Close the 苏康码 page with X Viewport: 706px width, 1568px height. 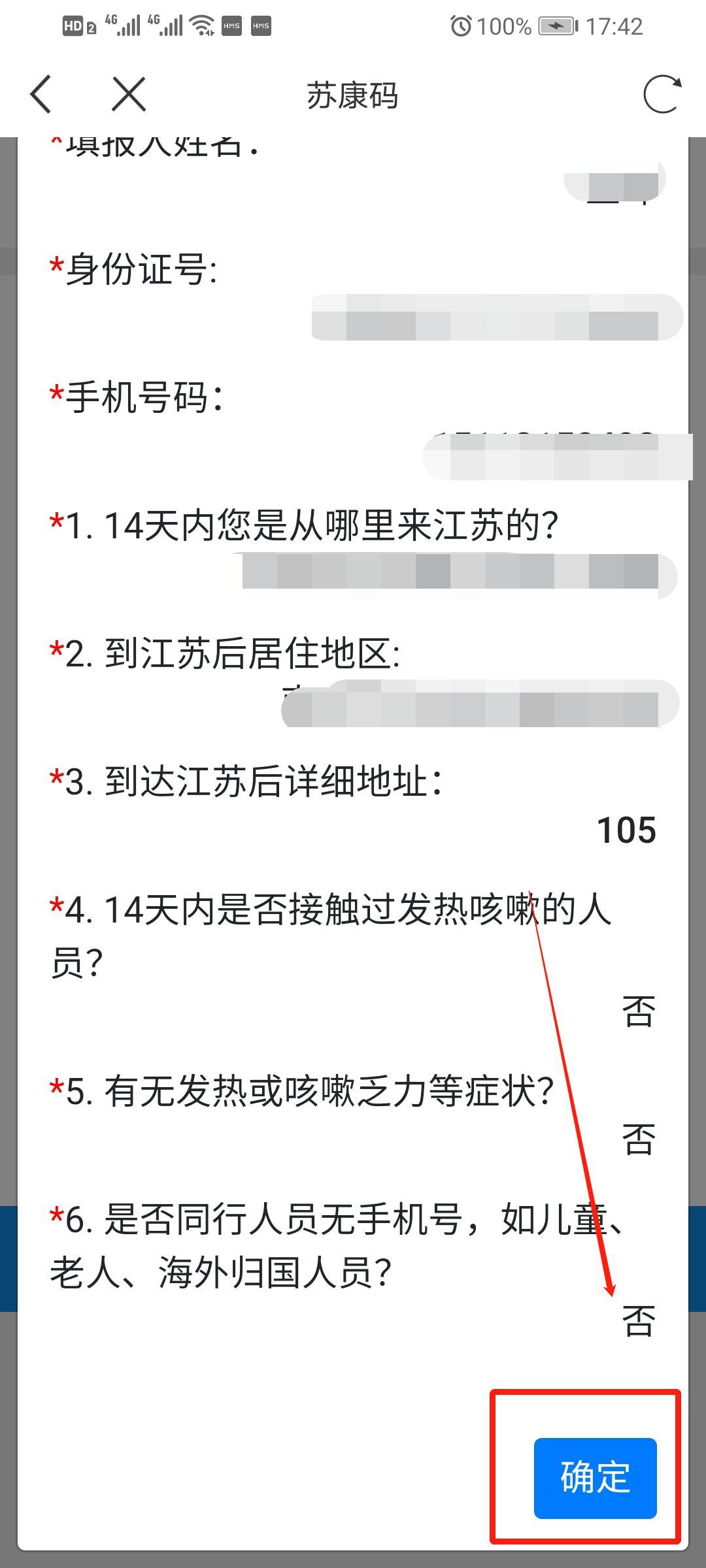coord(129,95)
